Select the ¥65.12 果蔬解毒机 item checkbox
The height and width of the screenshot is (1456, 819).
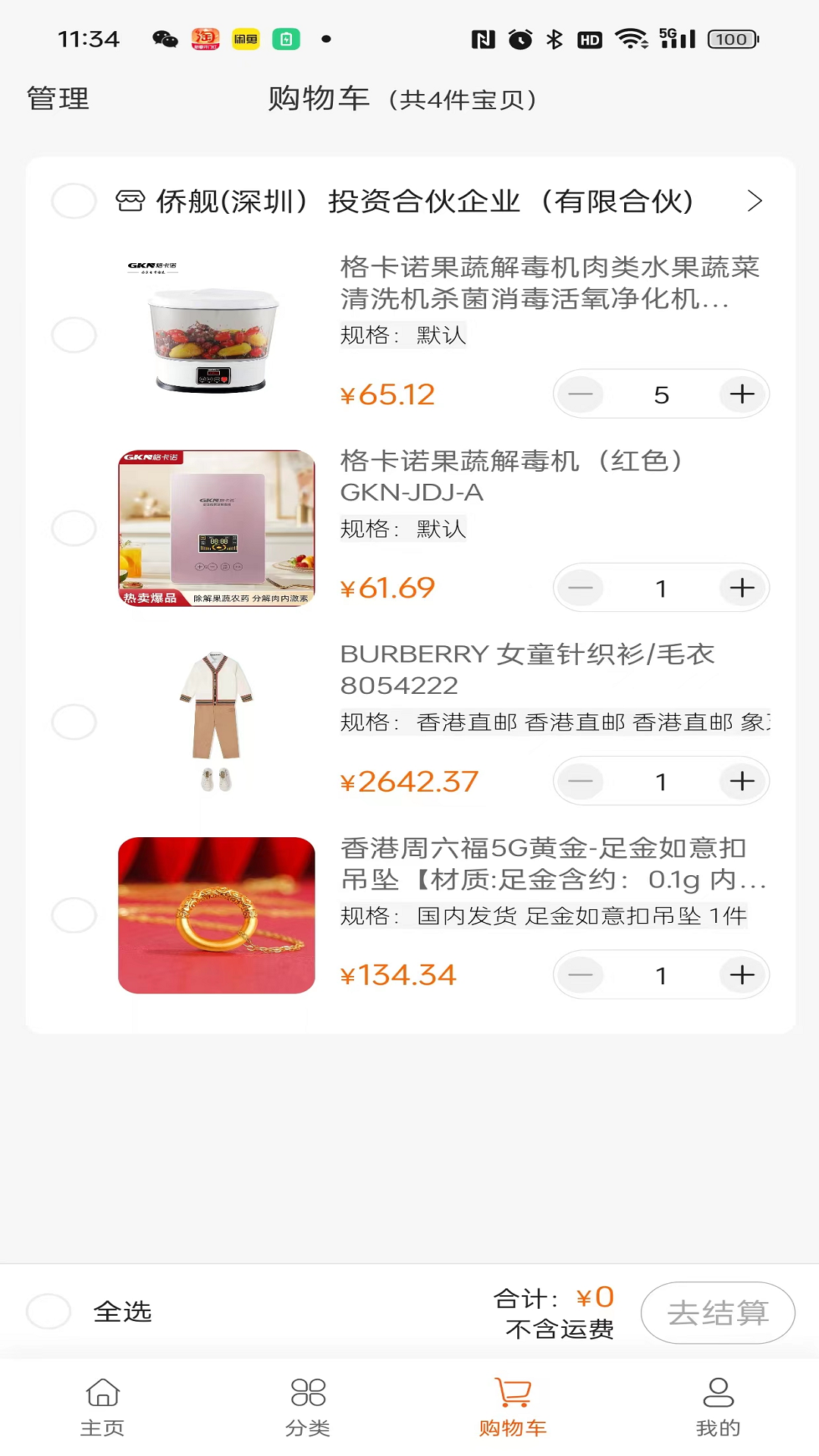[x=74, y=334]
